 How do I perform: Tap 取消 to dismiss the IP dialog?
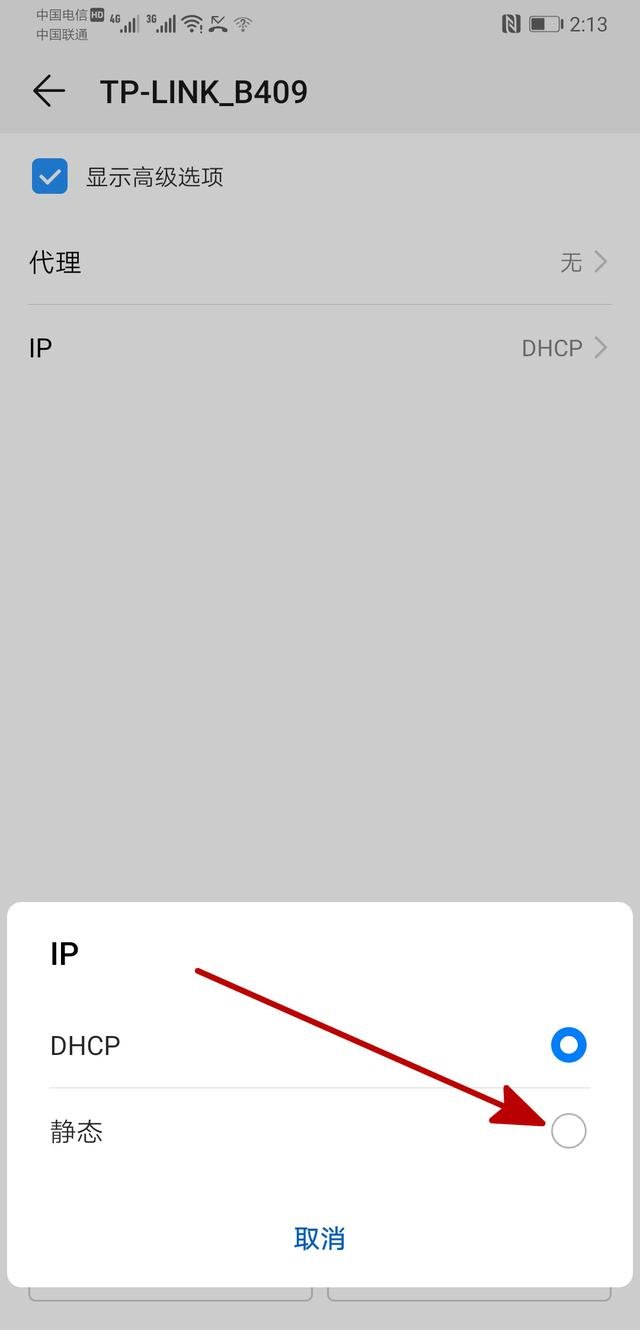(x=319, y=1239)
